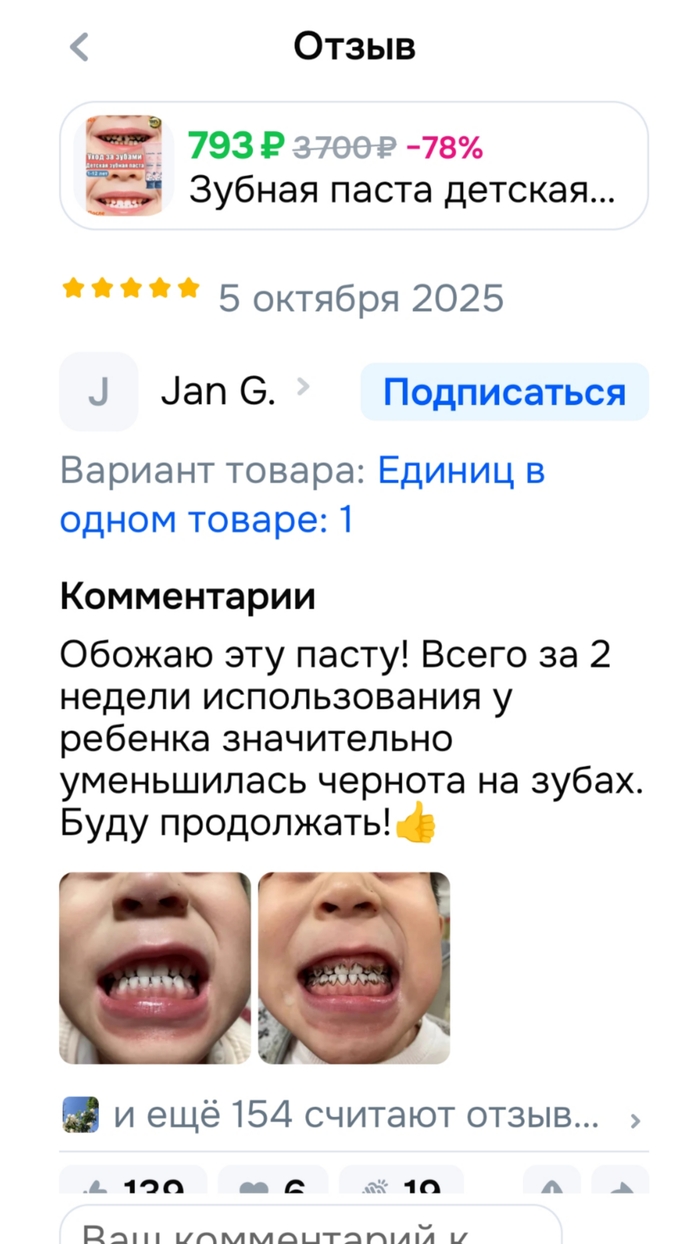Go back from the review page
Viewport: 700px width, 1244px height.
[x=80, y=47]
